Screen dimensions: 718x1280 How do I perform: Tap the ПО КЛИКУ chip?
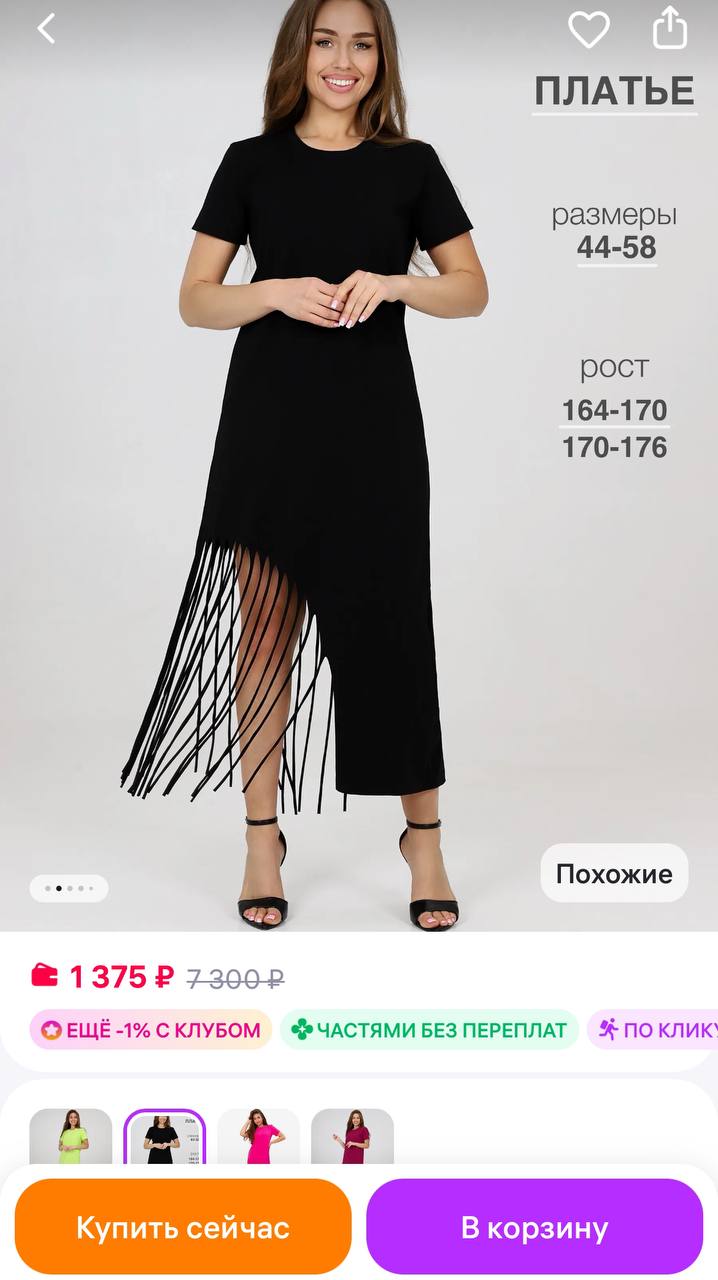[x=656, y=1030]
